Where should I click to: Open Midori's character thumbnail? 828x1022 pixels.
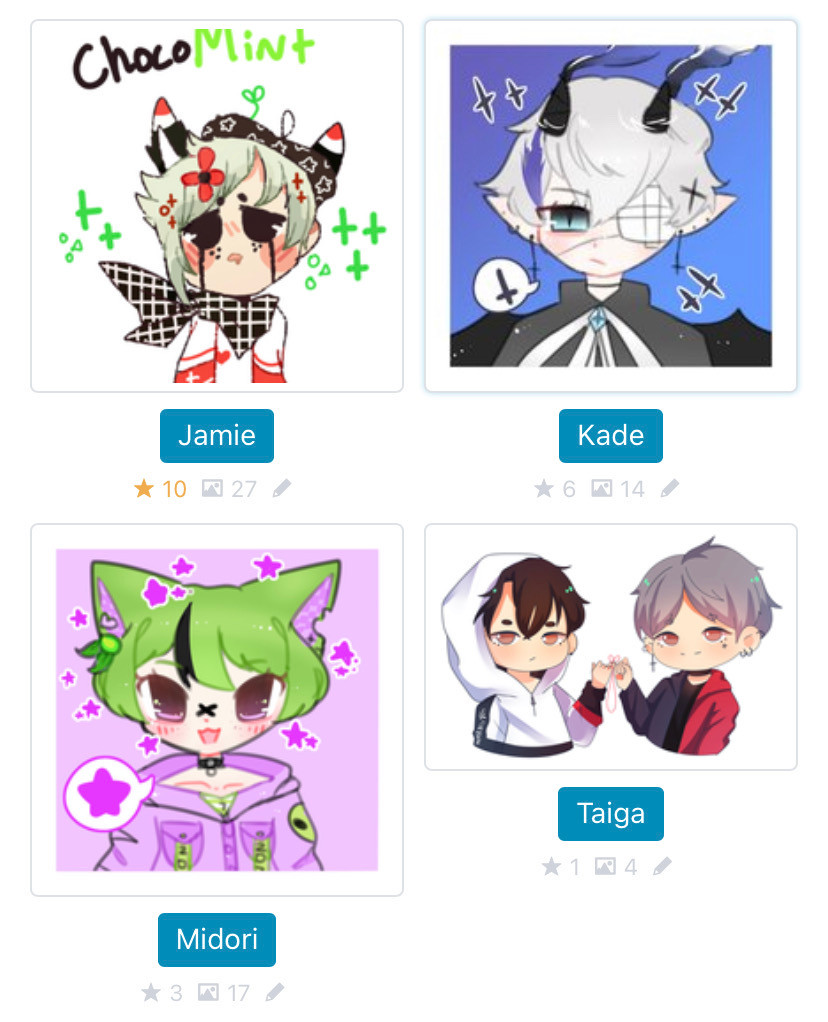pyautogui.click(x=217, y=709)
